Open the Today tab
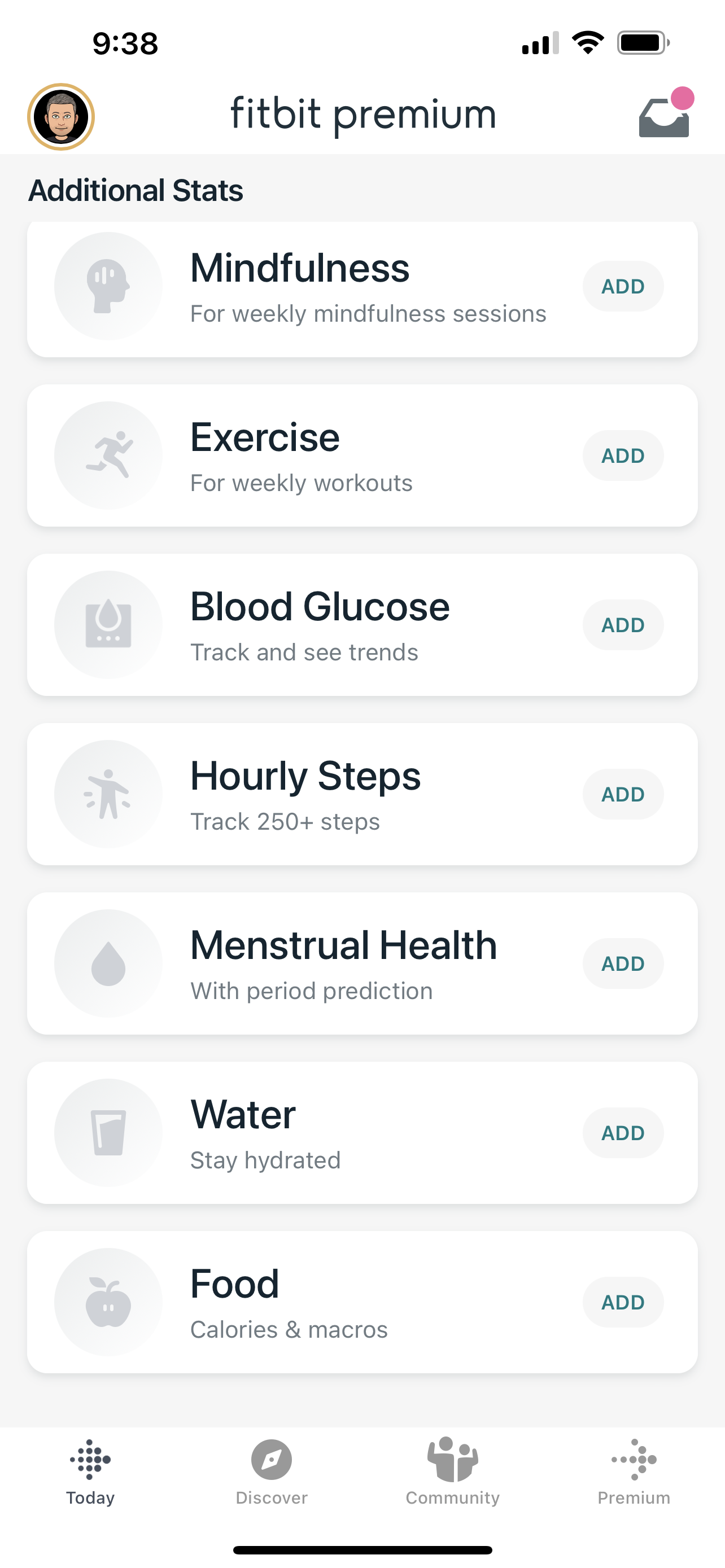 coord(90,1467)
